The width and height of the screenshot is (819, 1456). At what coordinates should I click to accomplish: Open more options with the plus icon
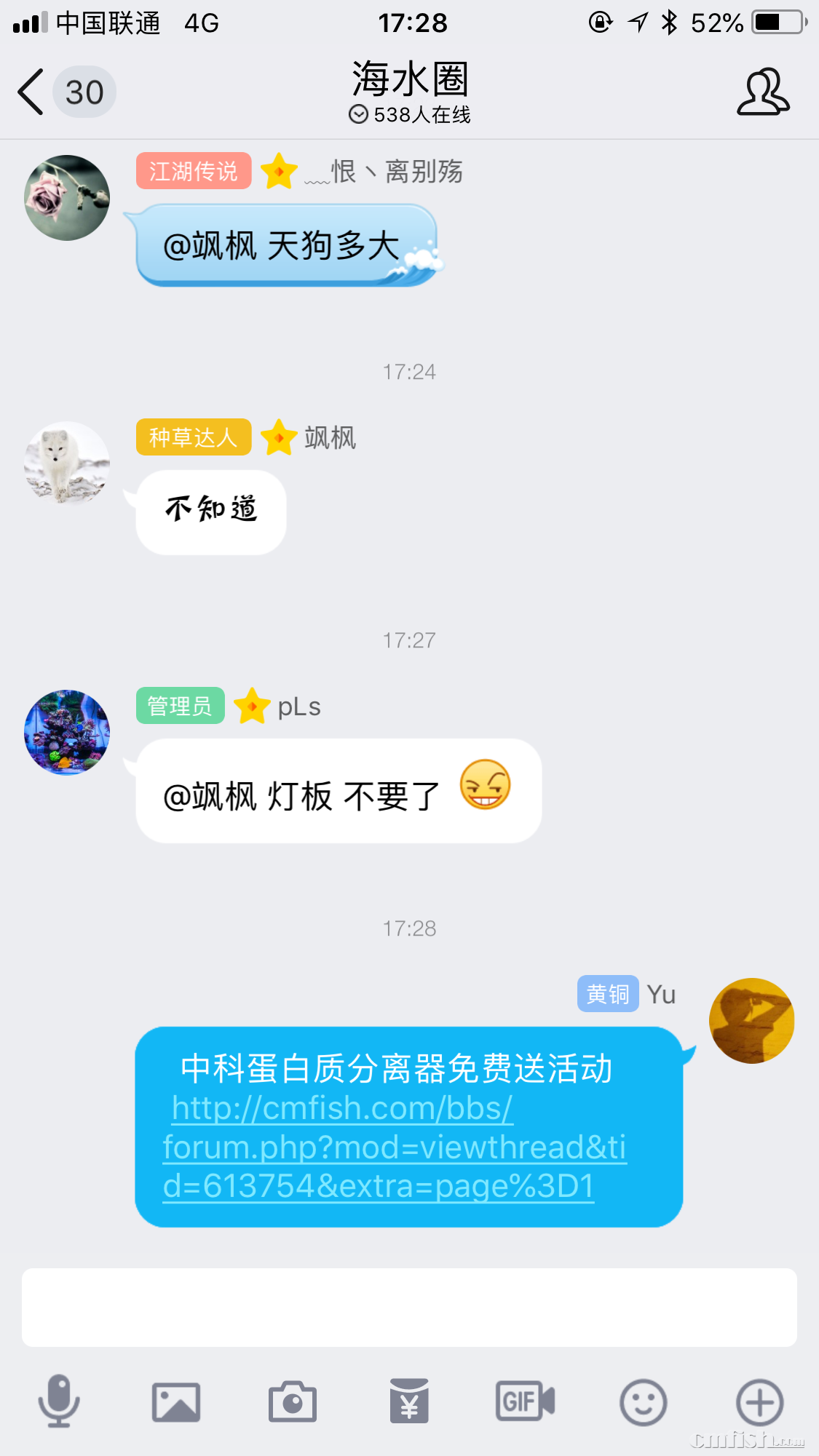[x=759, y=1401]
